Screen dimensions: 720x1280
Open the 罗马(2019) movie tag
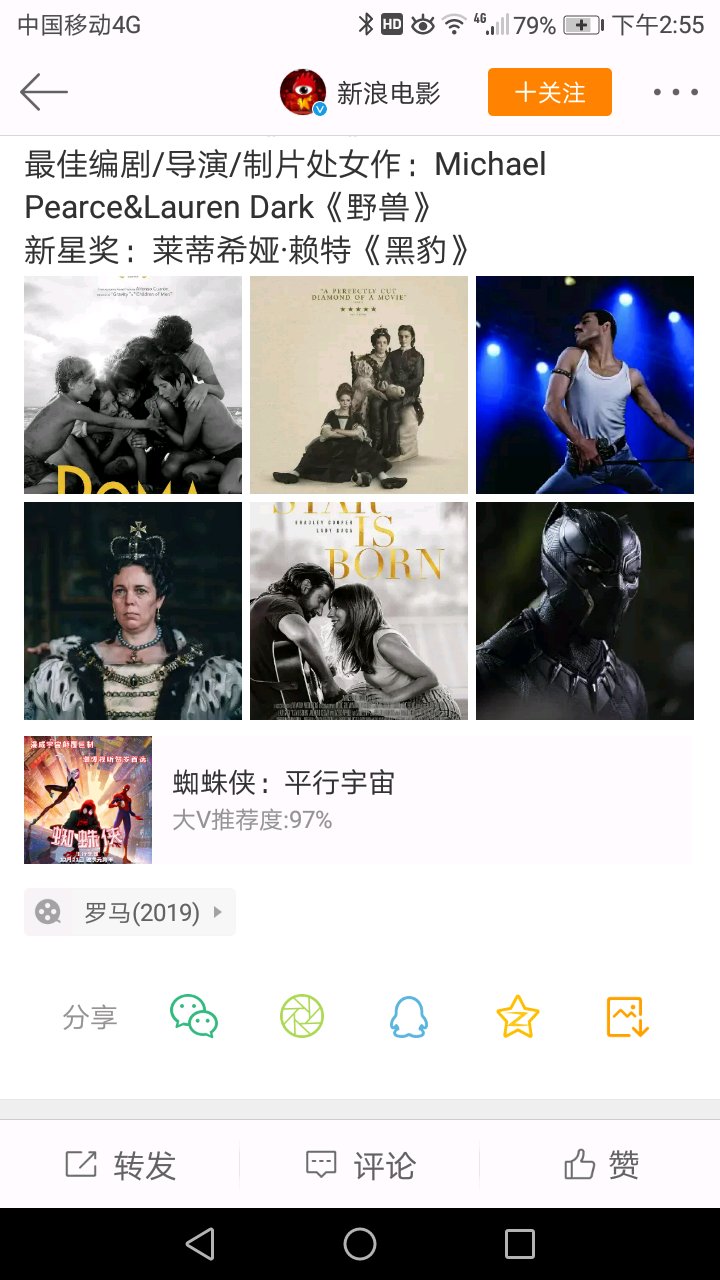(x=130, y=912)
